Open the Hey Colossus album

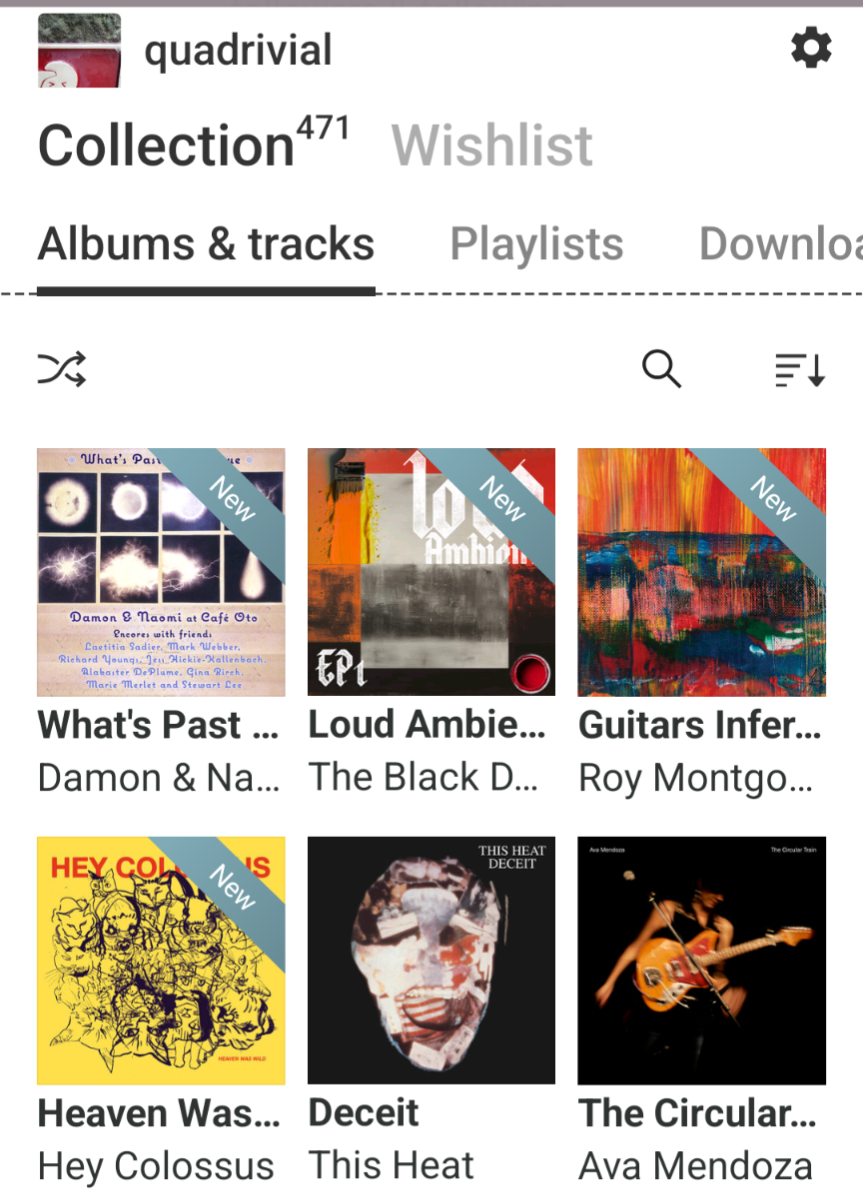click(x=161, y=960)
